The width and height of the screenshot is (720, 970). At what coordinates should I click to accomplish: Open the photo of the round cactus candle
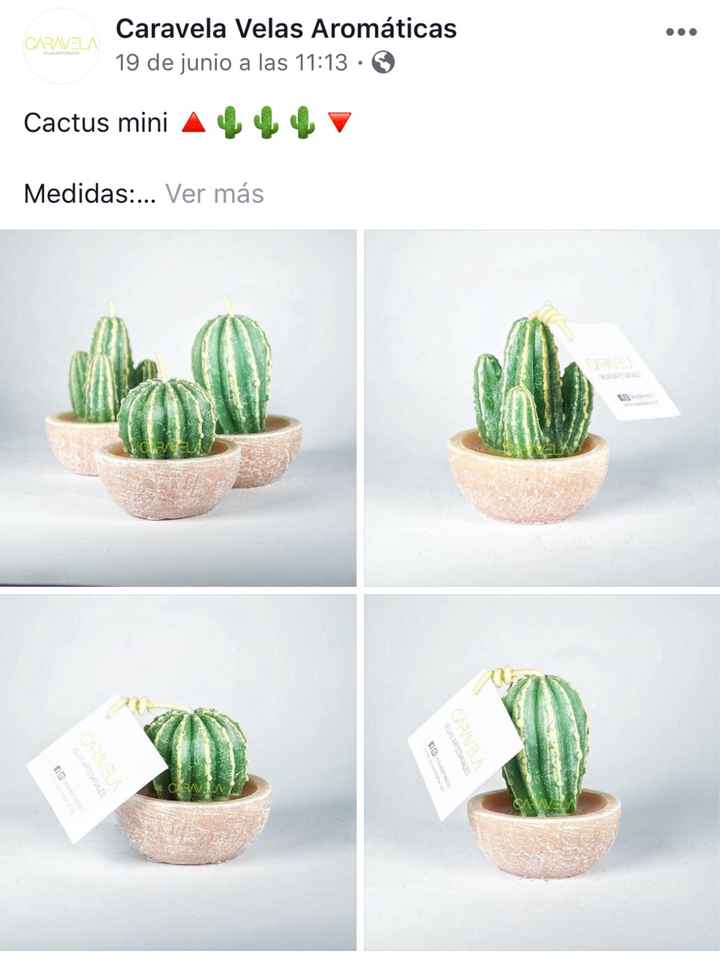point(178,772)
